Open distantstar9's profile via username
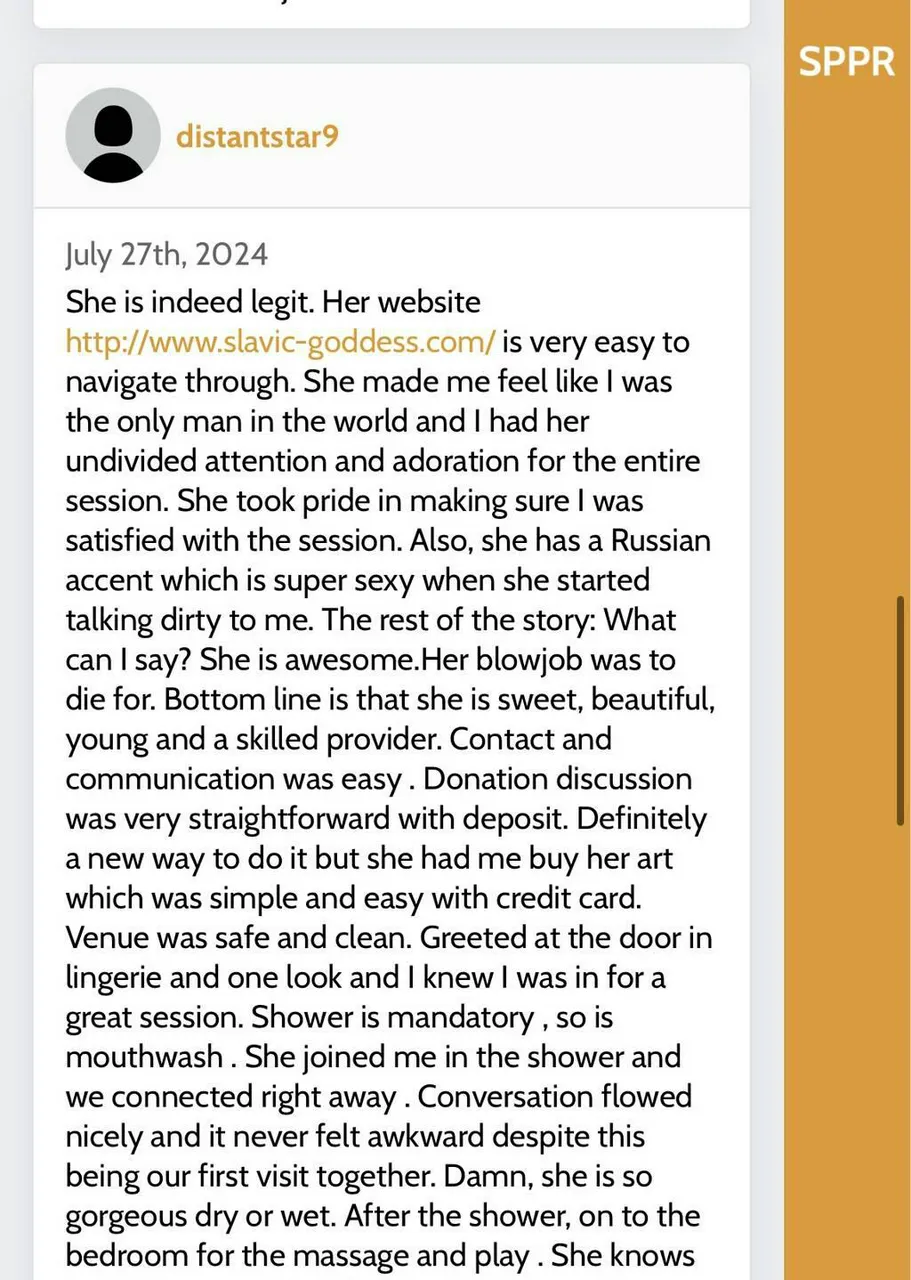 click(x=257, y=136)
